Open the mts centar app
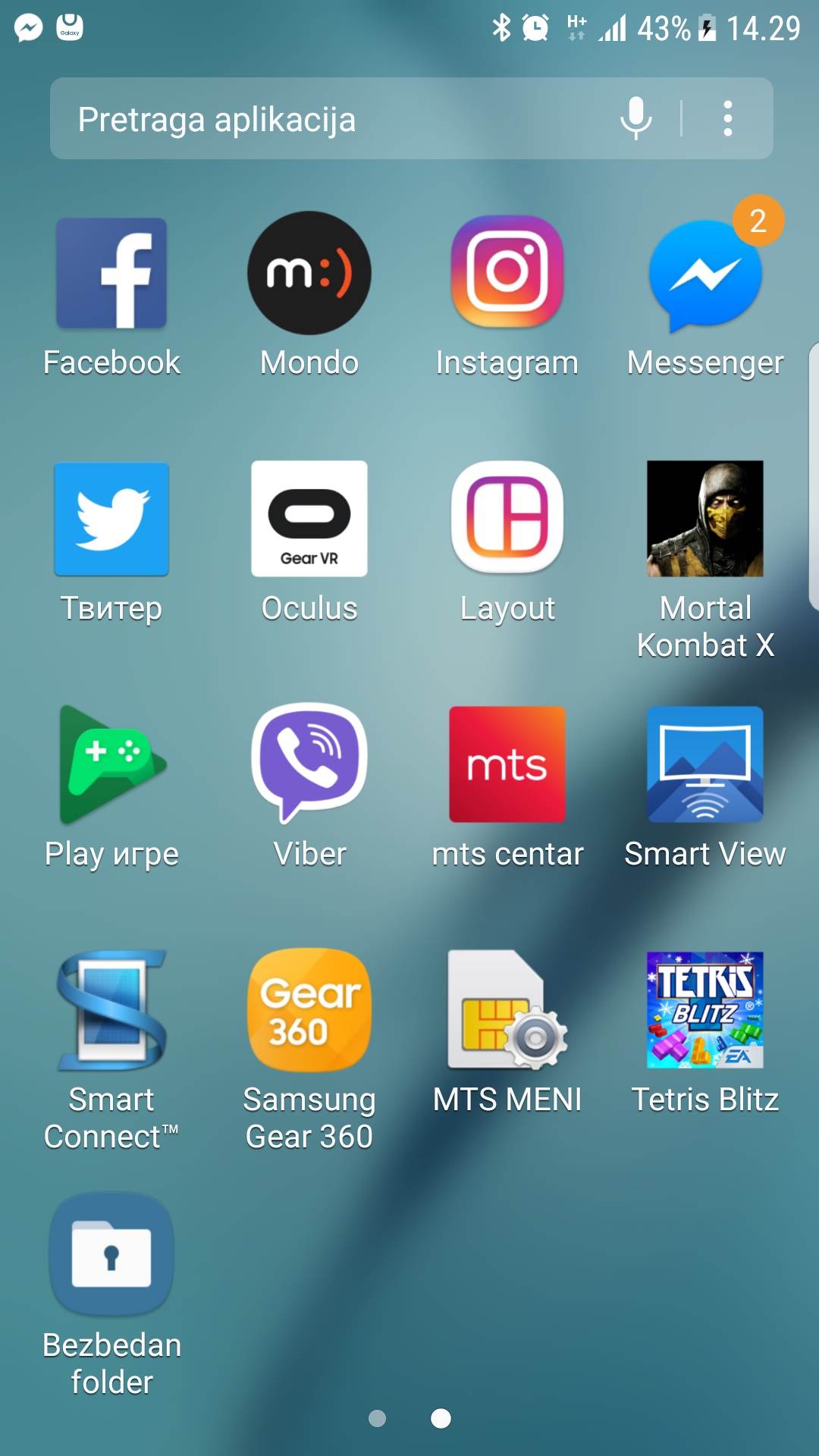The image size is (819, 1456). (x=507, y=764)
